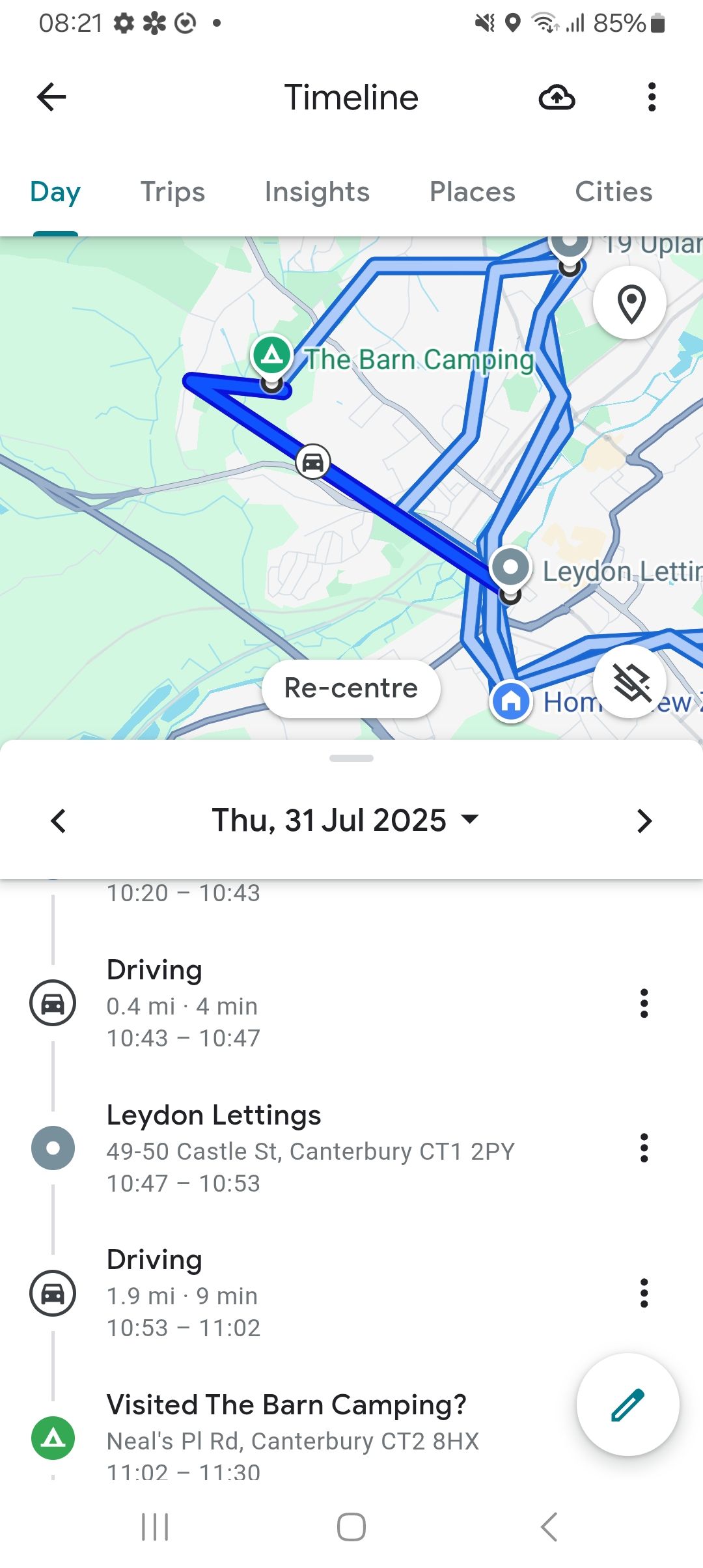This screenshot has height=1568, width=703.
Task: Switch to the Places tab
Action: [x=472, y=192]
